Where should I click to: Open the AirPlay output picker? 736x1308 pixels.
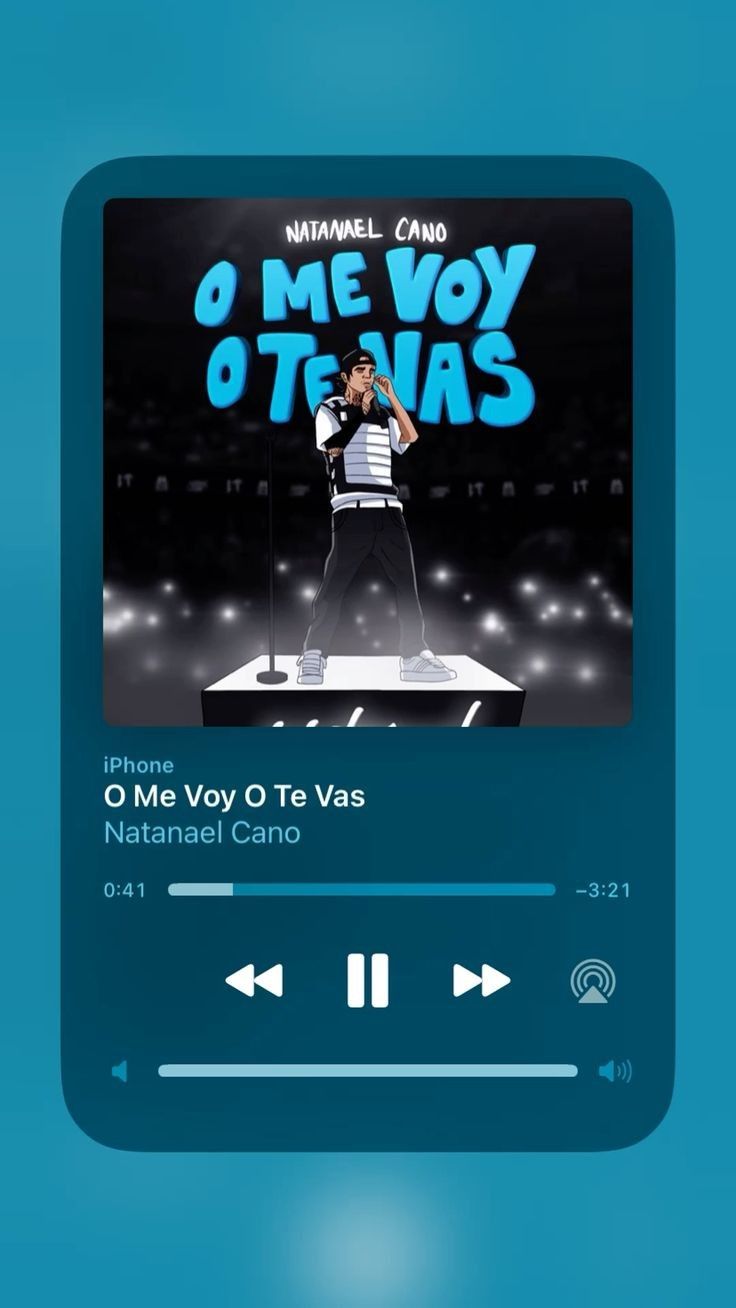[593, 981]
